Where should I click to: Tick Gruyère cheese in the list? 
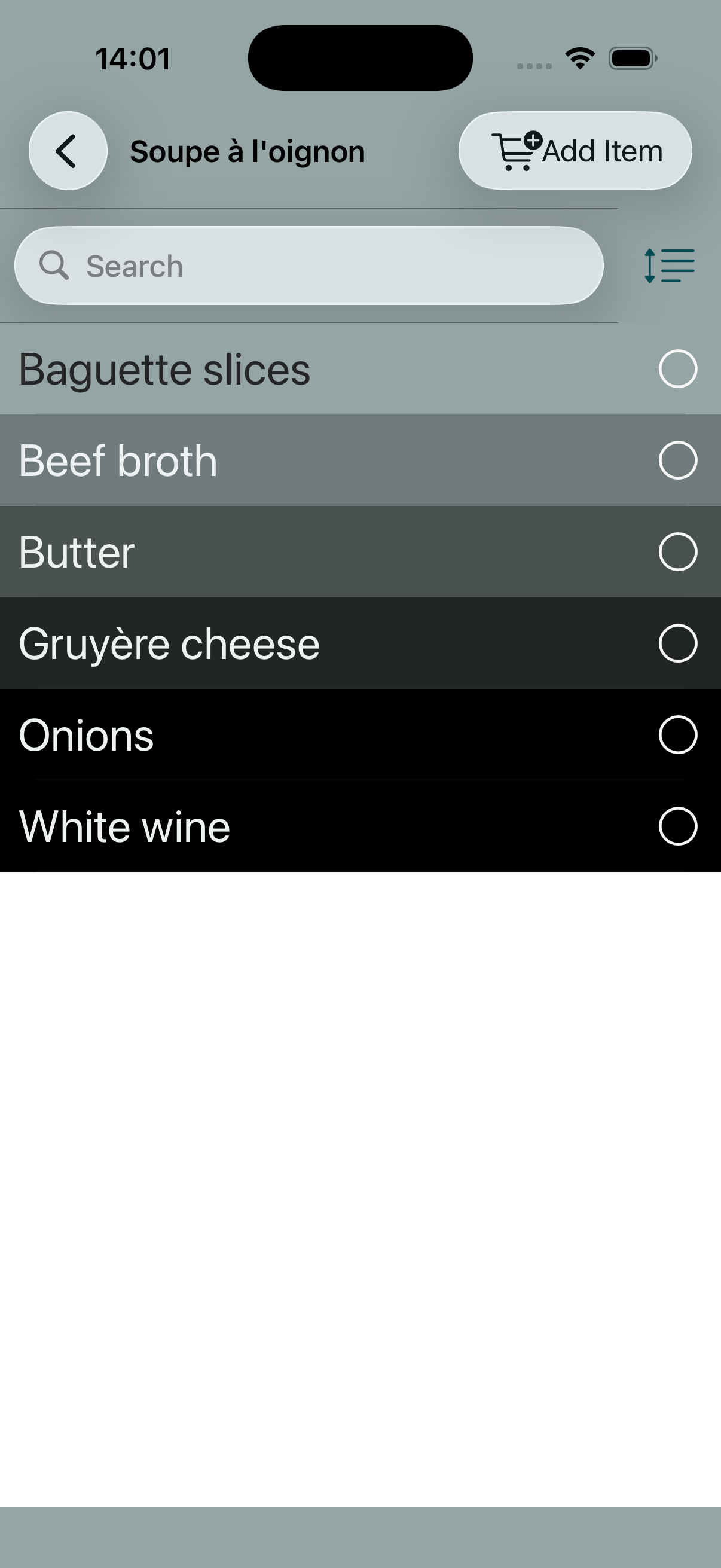(680, 643)
